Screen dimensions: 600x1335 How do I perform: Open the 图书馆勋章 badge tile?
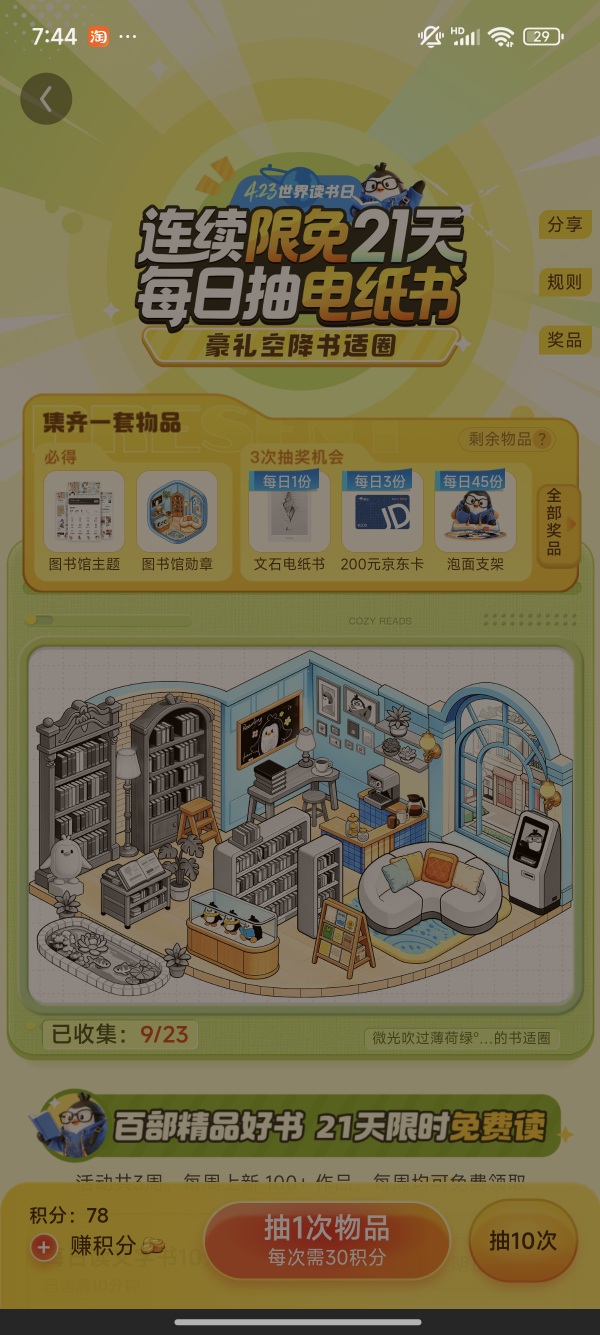[177, 521]
